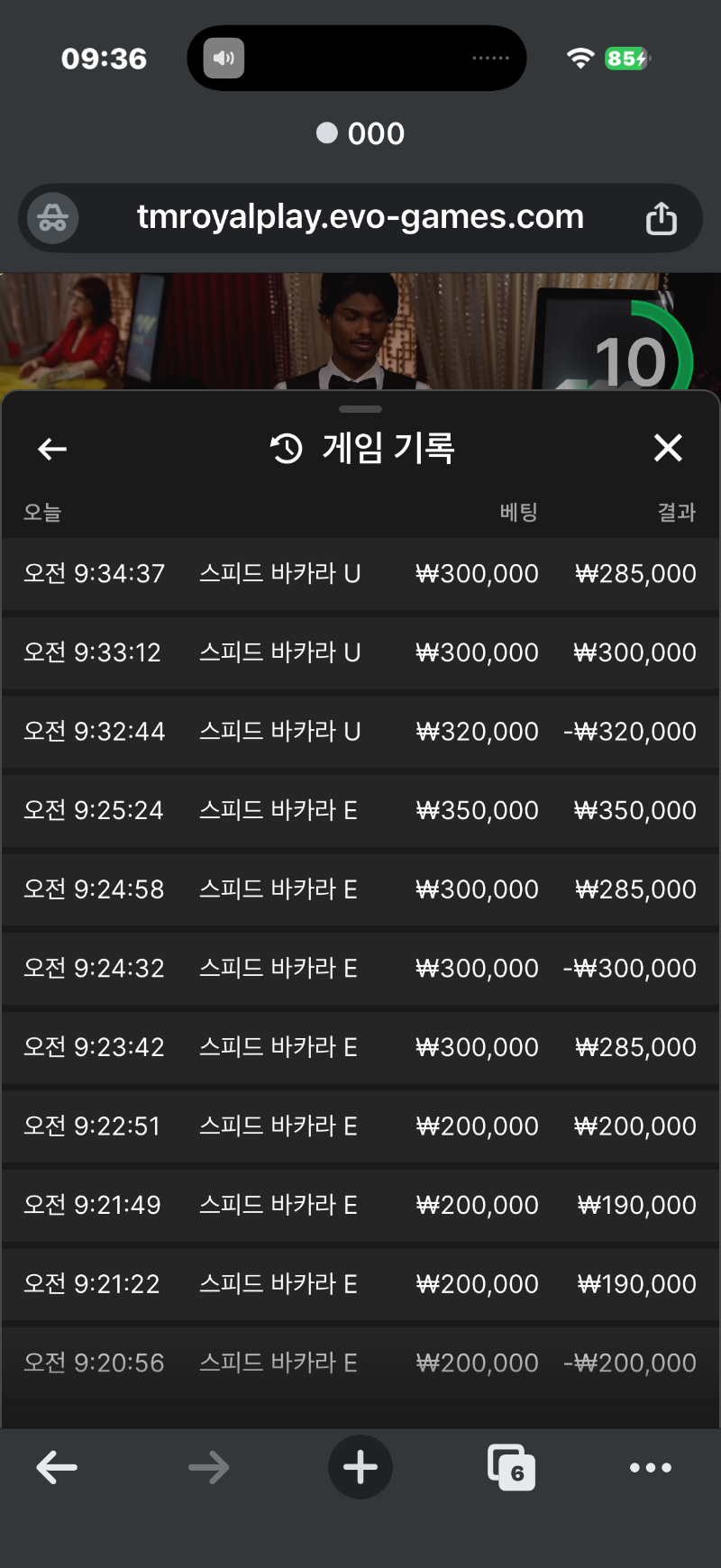Select the 오전 9:21:49 game record
Viewport: 721px width, 1568px height.
tap(360, 1205)
